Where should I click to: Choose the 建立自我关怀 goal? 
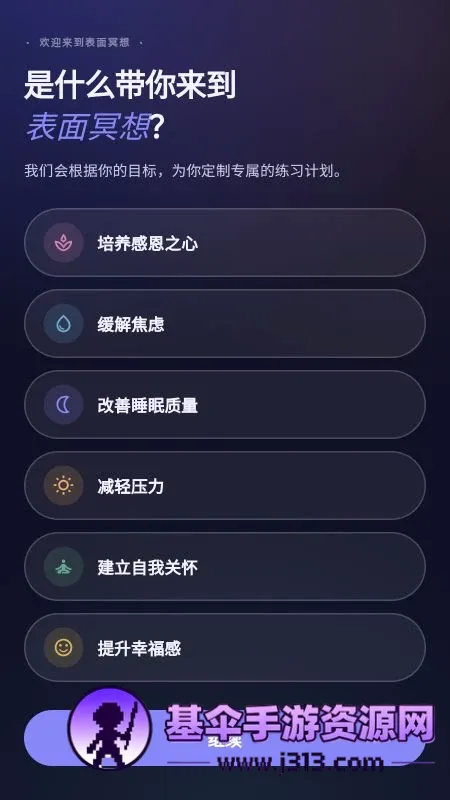224,567
